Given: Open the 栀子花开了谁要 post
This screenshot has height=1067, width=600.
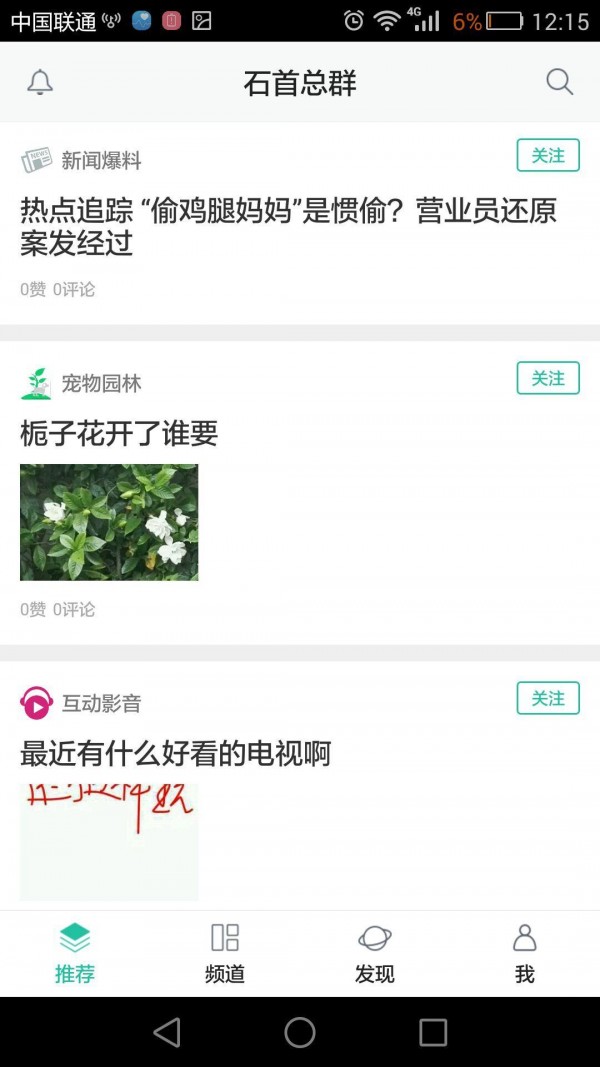Looking at the screenshot, I should click(119, 433).
